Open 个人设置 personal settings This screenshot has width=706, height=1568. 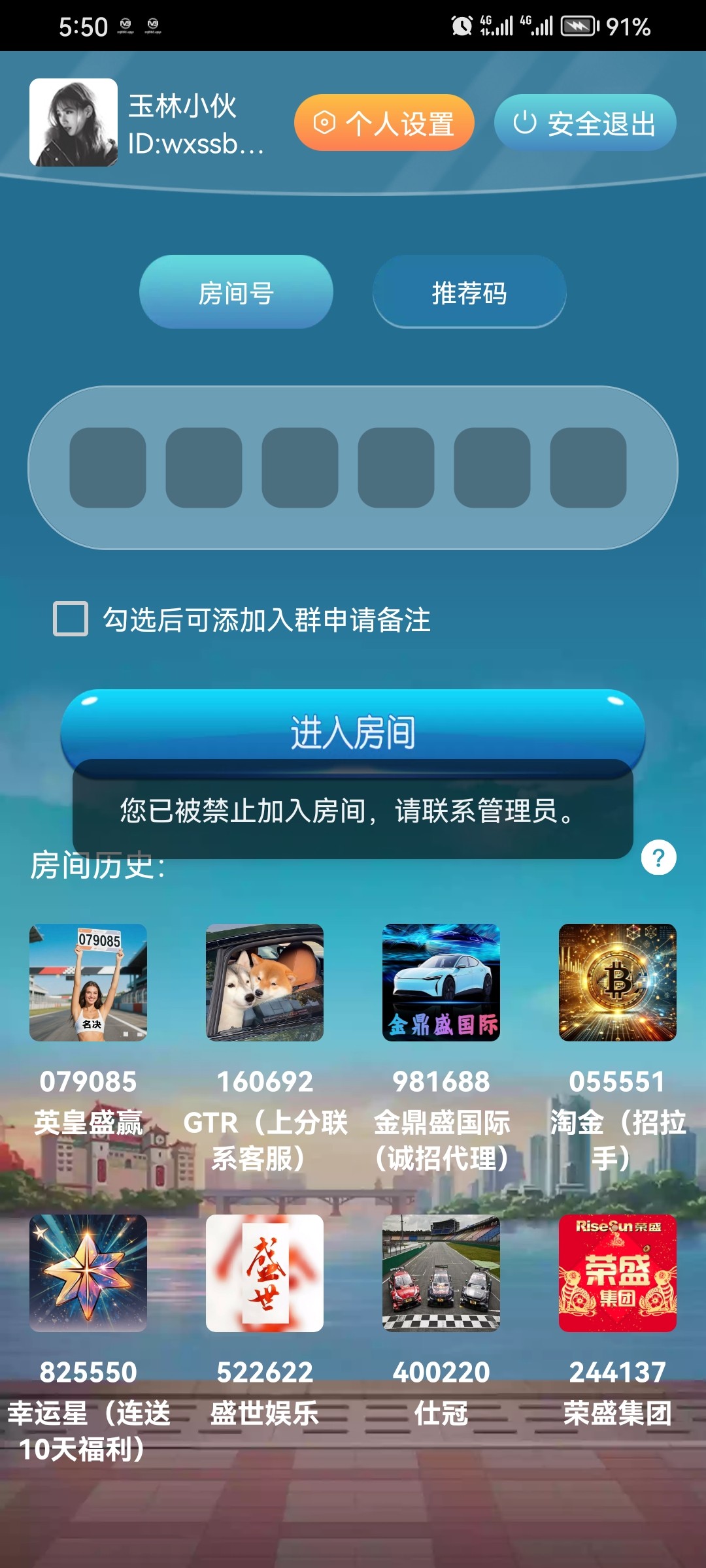coord(384,123)
